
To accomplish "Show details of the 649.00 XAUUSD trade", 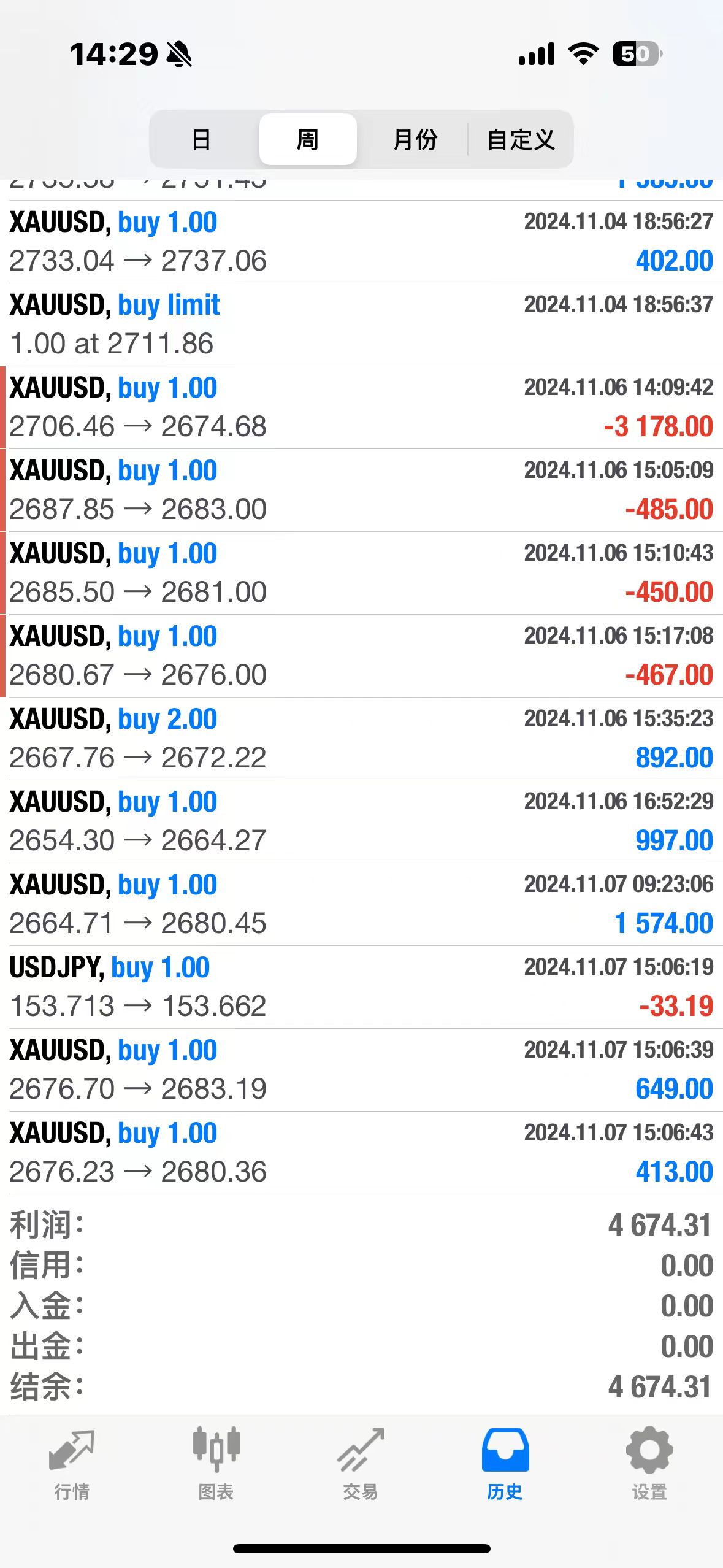I will [361, 1070].
